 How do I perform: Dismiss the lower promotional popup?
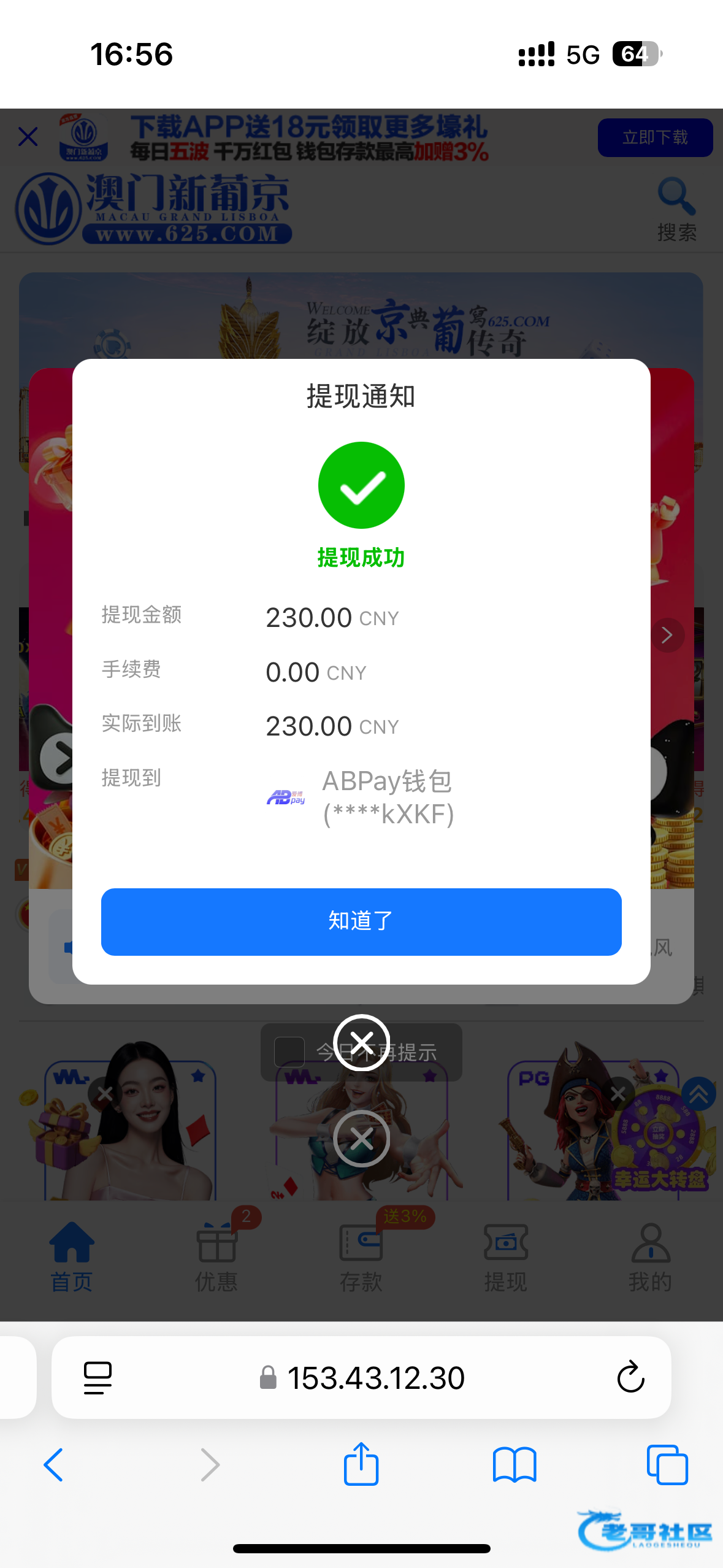(361, 1139)
